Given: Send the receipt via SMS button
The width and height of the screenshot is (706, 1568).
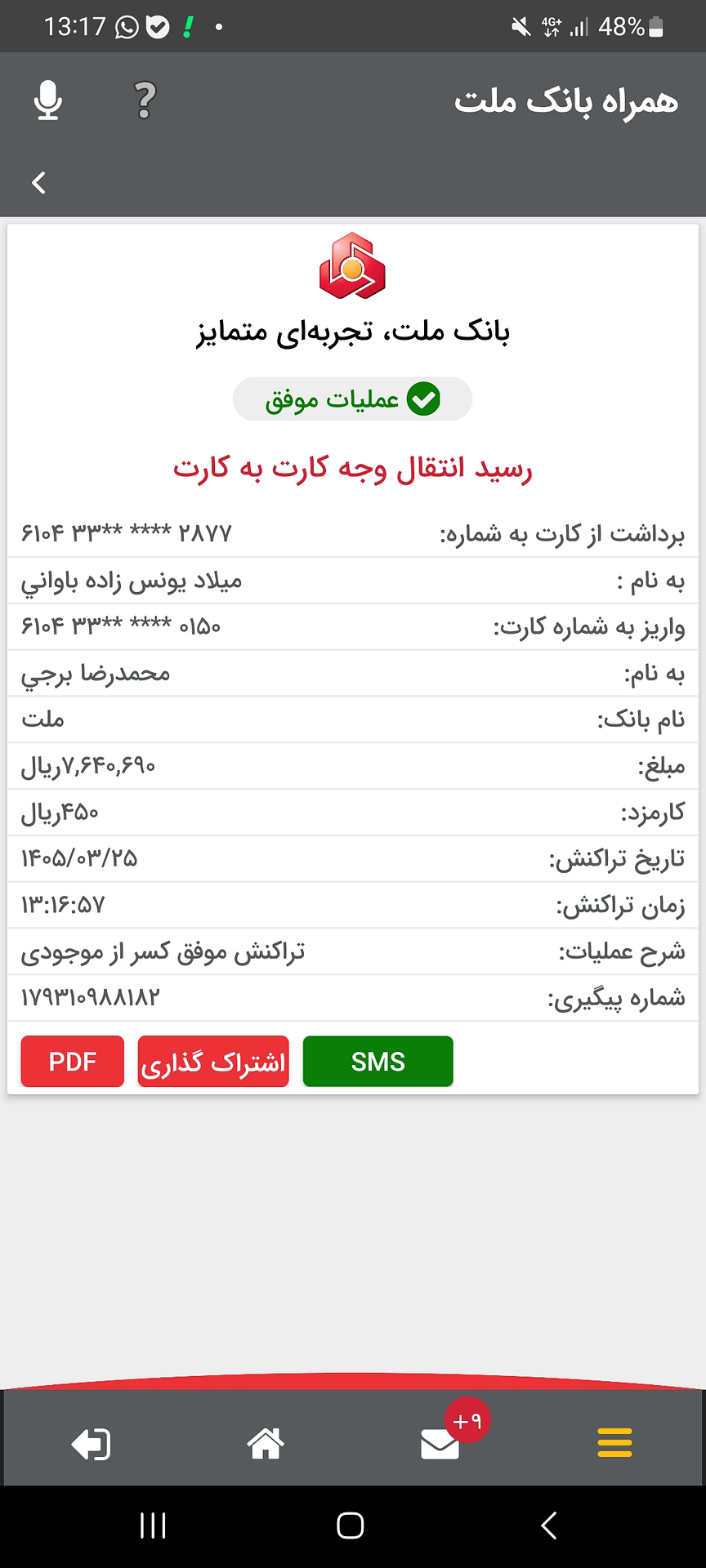Looking at the screenshot, I should pyautogui.click(x=378, y=1062).
